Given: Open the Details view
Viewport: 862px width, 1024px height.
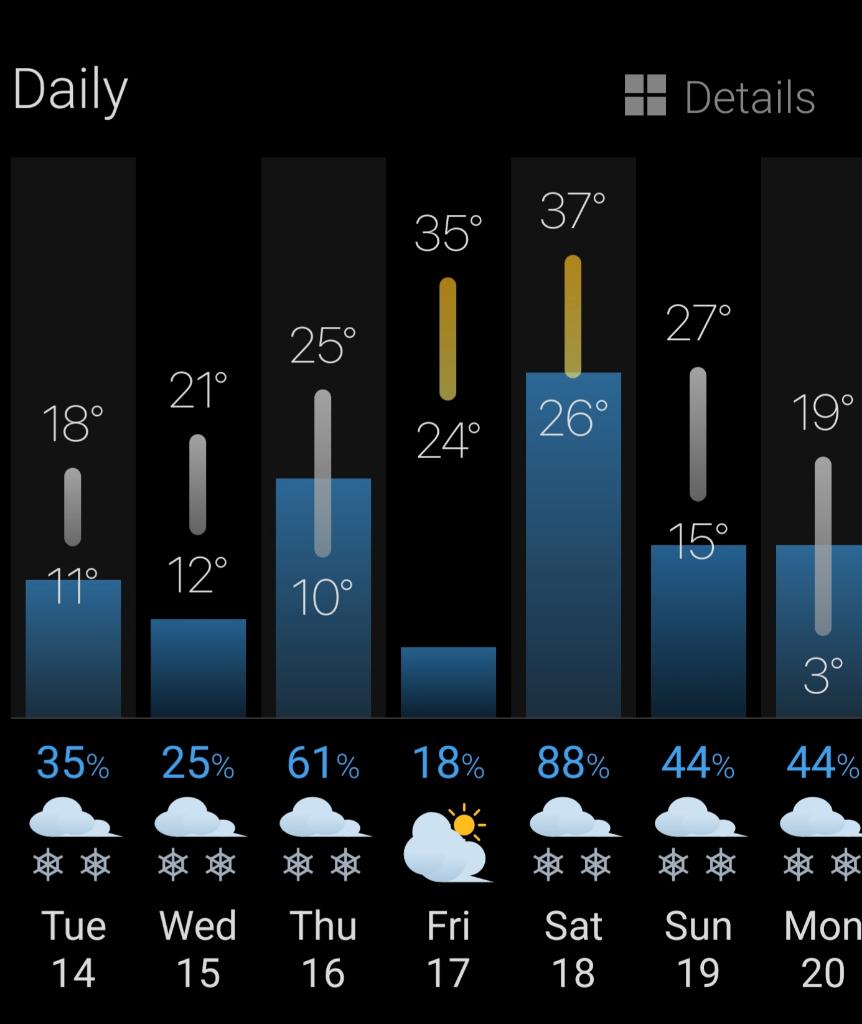Looking at the screenshot, I should click(721, 97).
